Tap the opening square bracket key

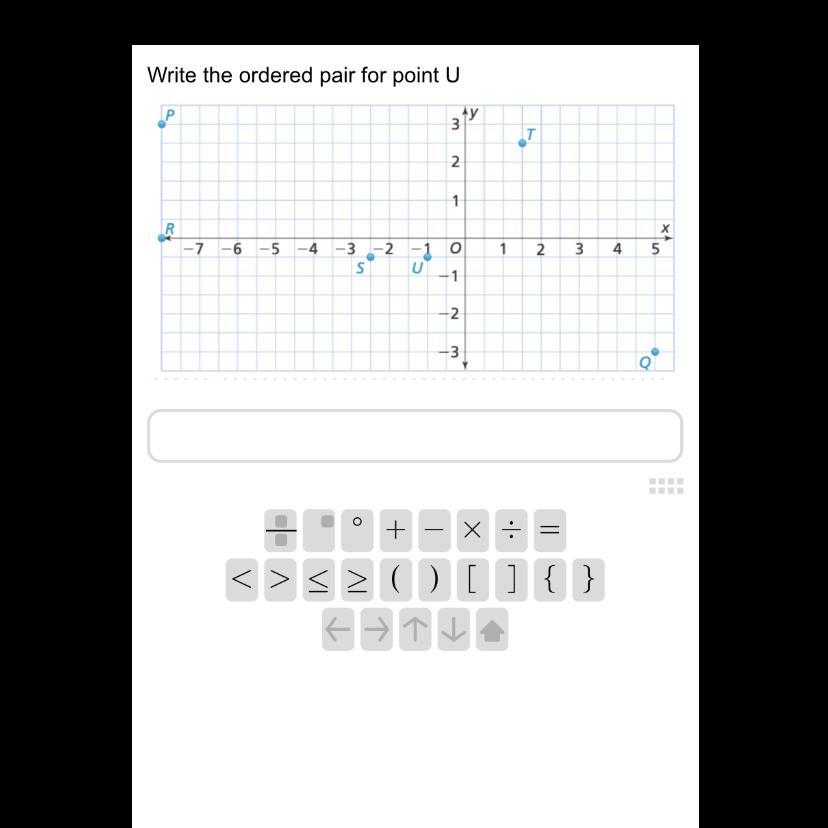point(473,580)
